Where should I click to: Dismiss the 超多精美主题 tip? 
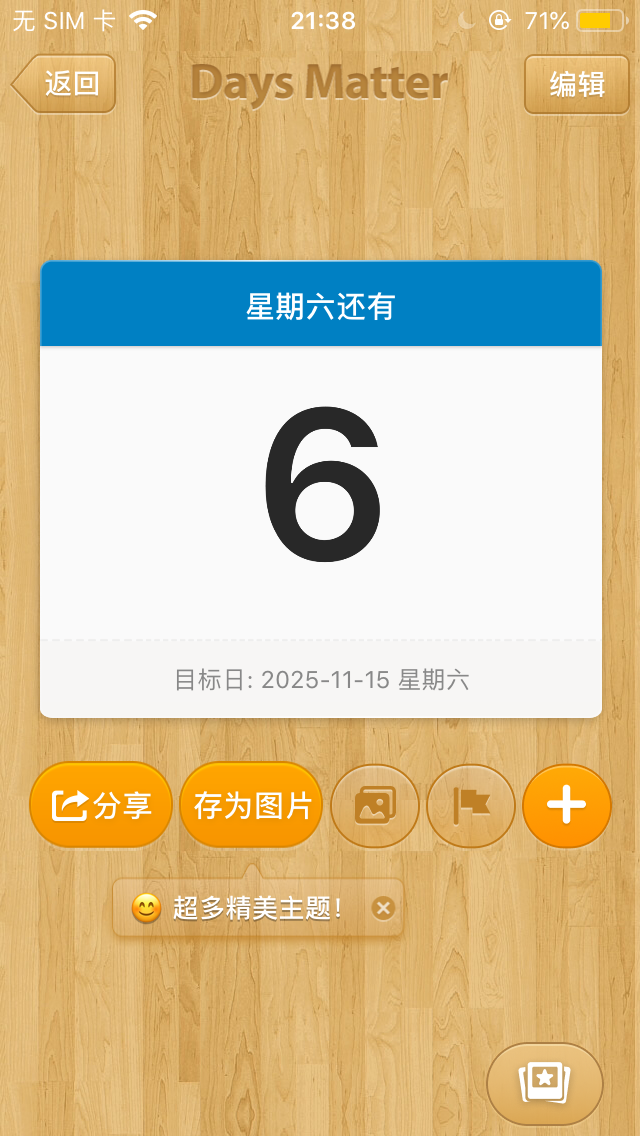pos(383,908)
